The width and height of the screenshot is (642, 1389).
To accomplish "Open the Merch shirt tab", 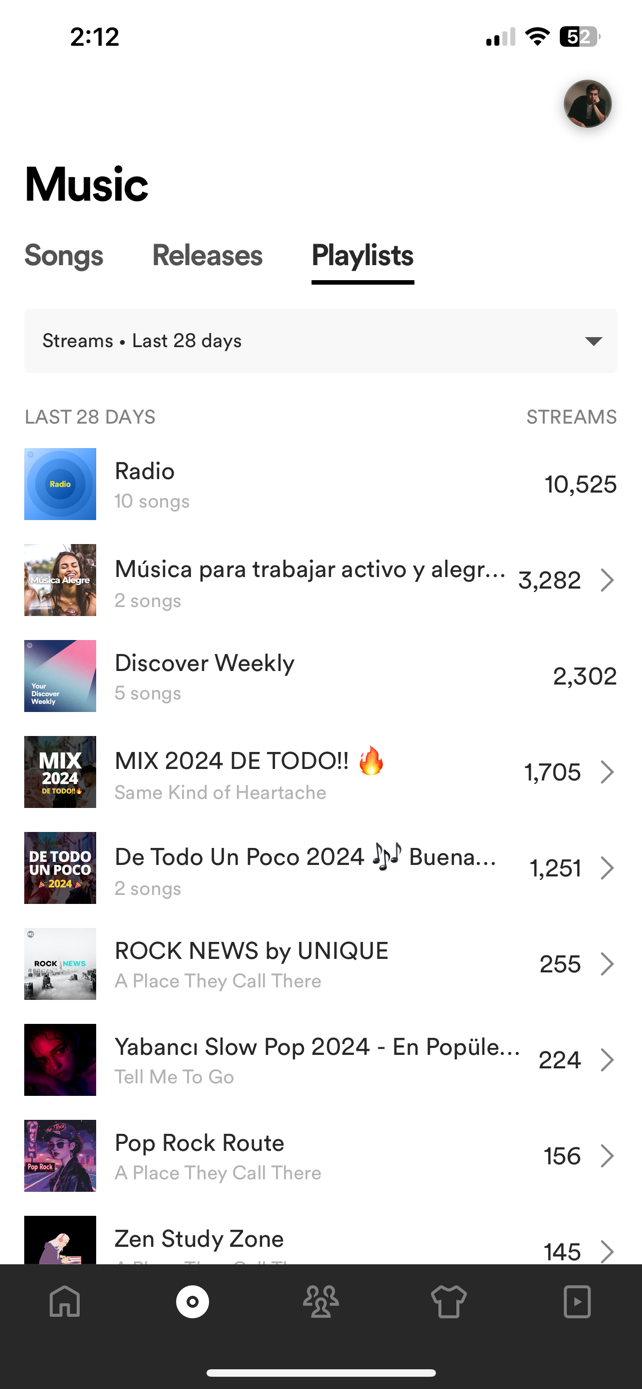I will pyautogui.click(x=449, y=1301).
